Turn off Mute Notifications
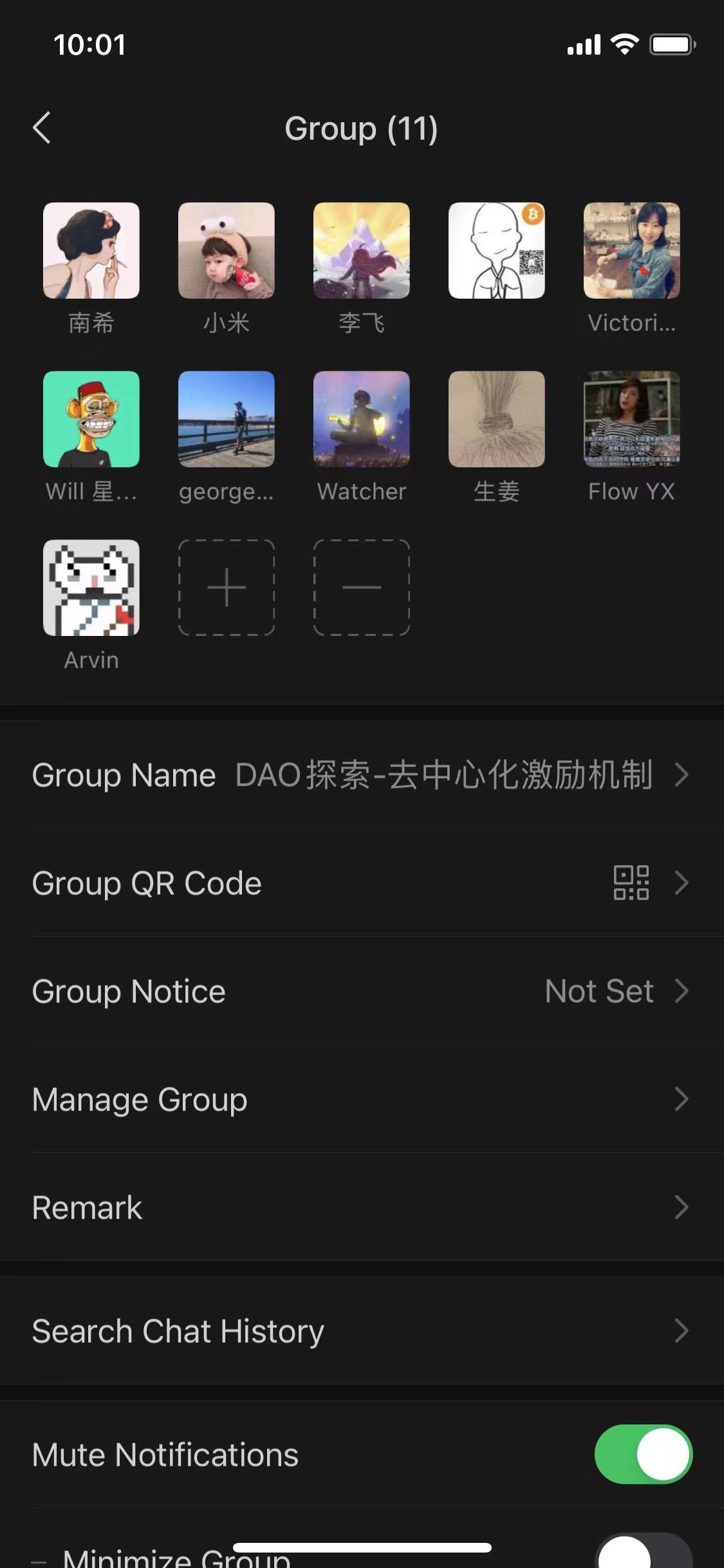This screenshot has height=1568, width=724. click(643, 1455)
